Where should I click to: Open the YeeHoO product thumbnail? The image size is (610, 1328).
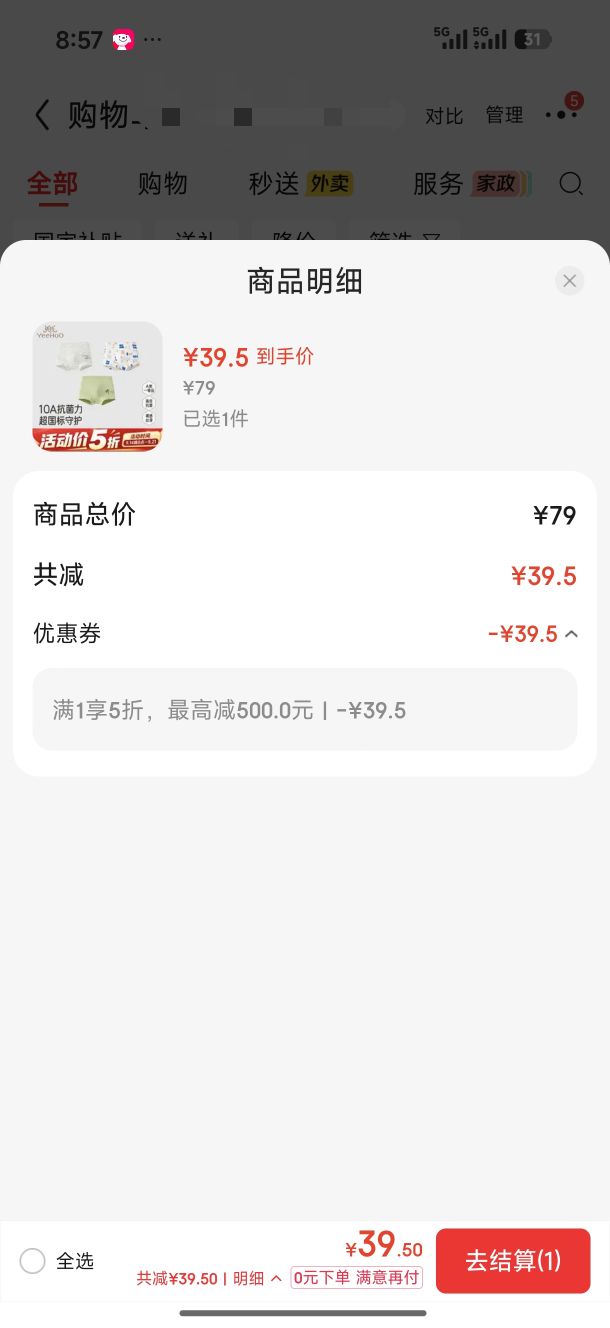tap(98, 387)
